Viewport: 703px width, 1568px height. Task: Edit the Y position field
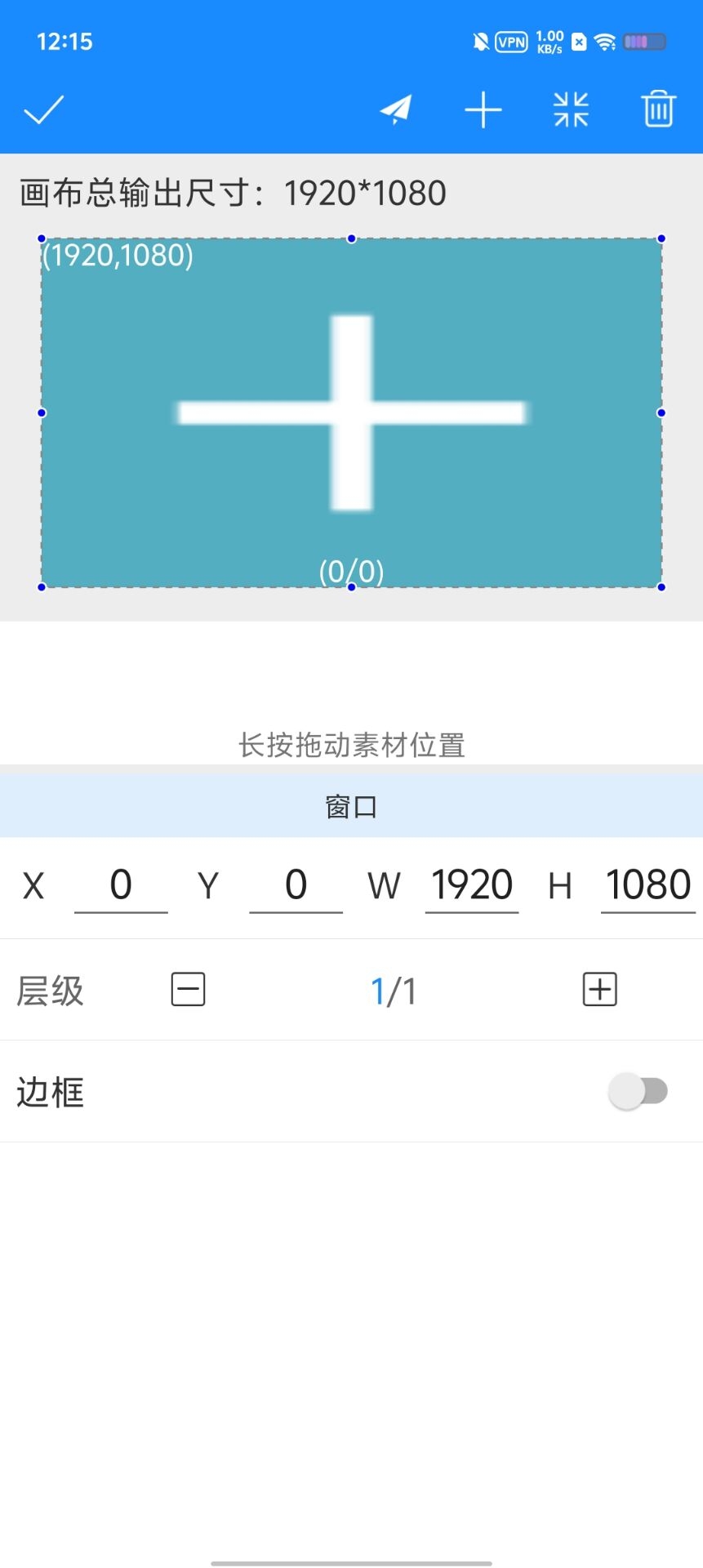(296, 886)
